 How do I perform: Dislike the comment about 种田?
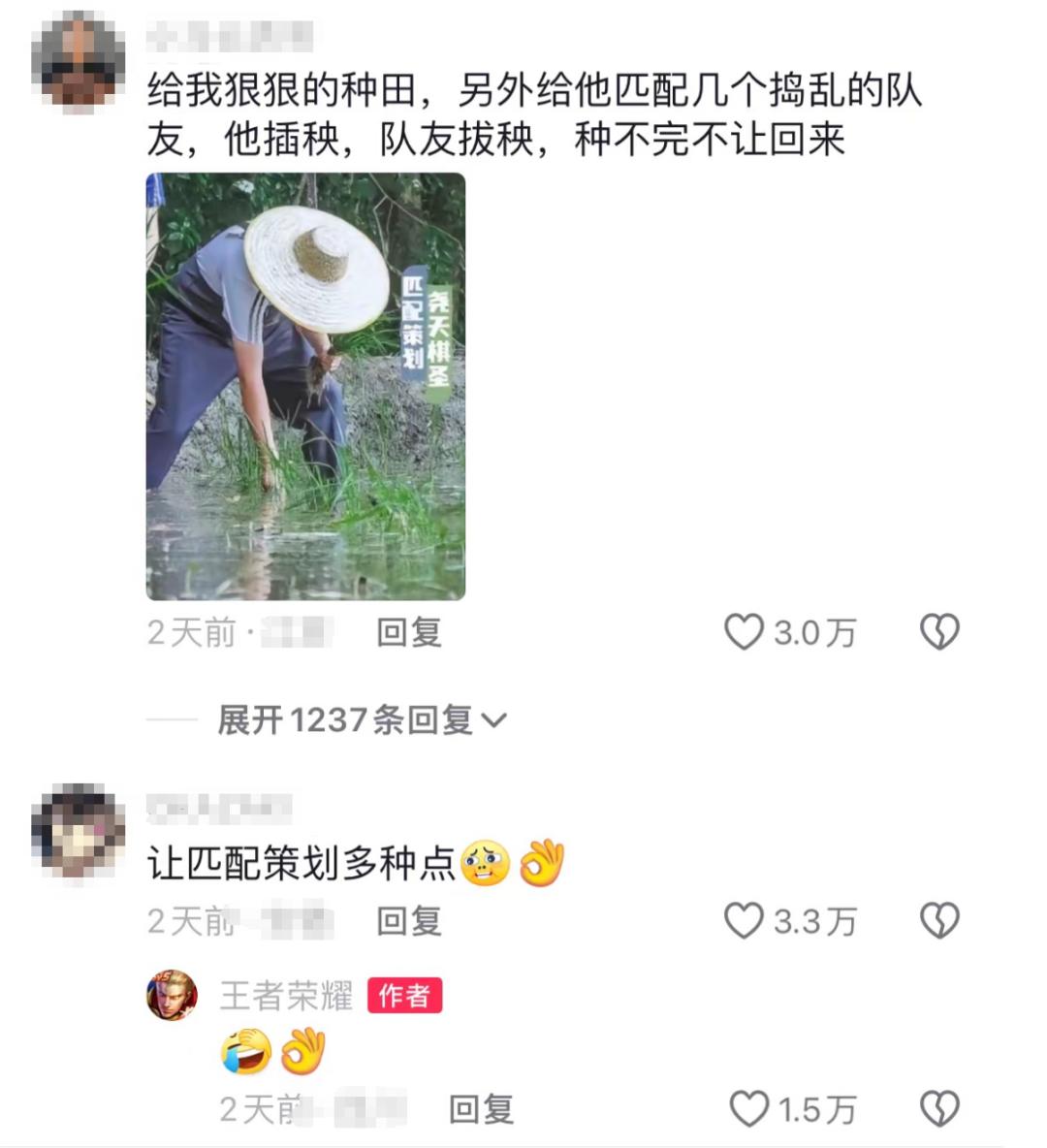(x=938, y=633)
